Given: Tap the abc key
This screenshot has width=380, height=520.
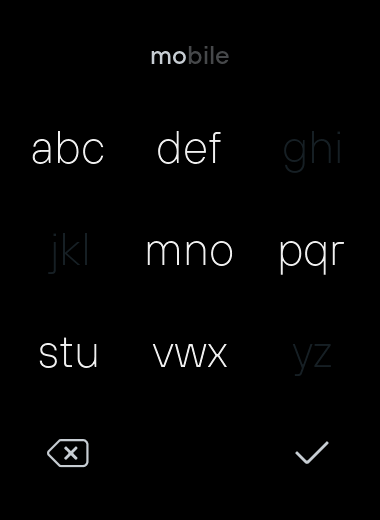Looking at the screenshot, I should [x=68, y=148].
